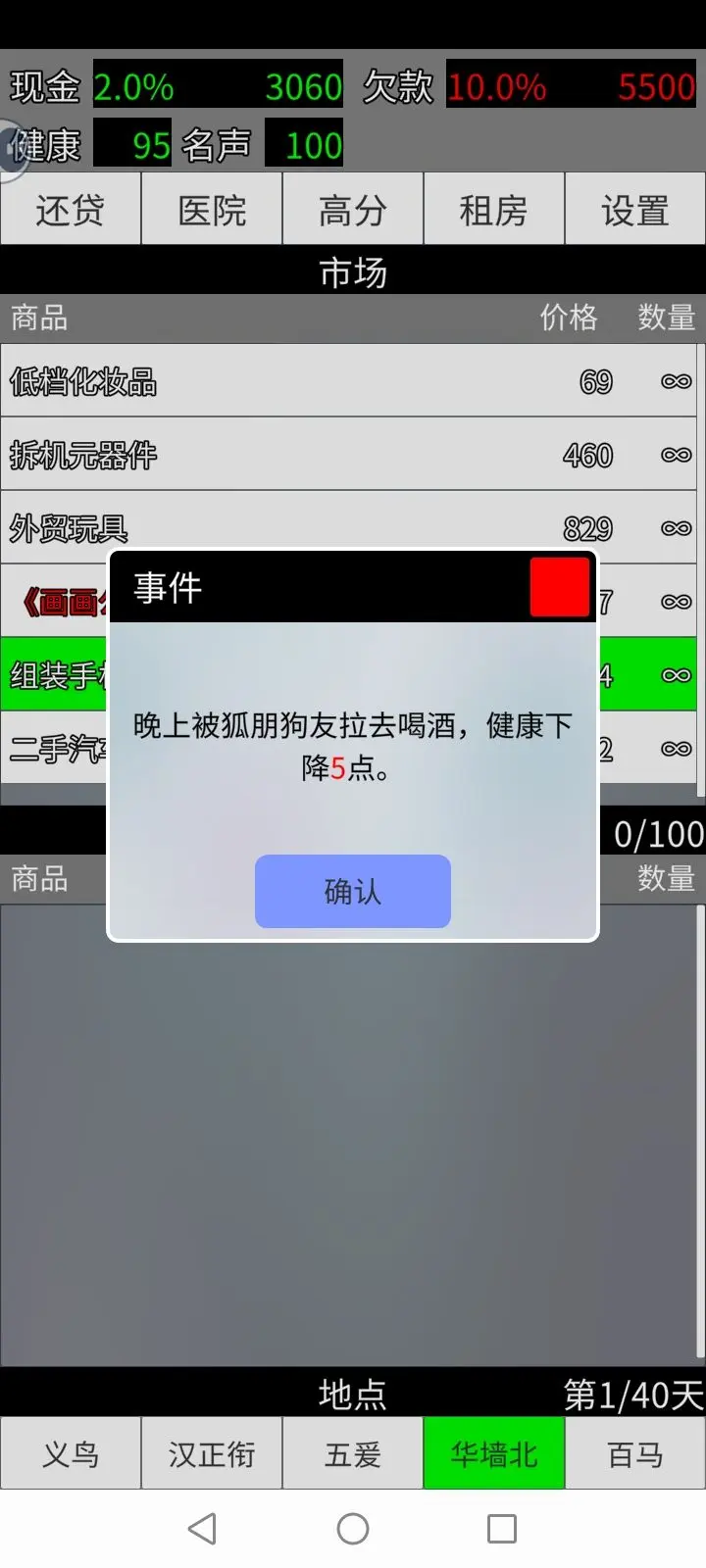Click the red close square on the event dialog

click(x=559, y=585)
